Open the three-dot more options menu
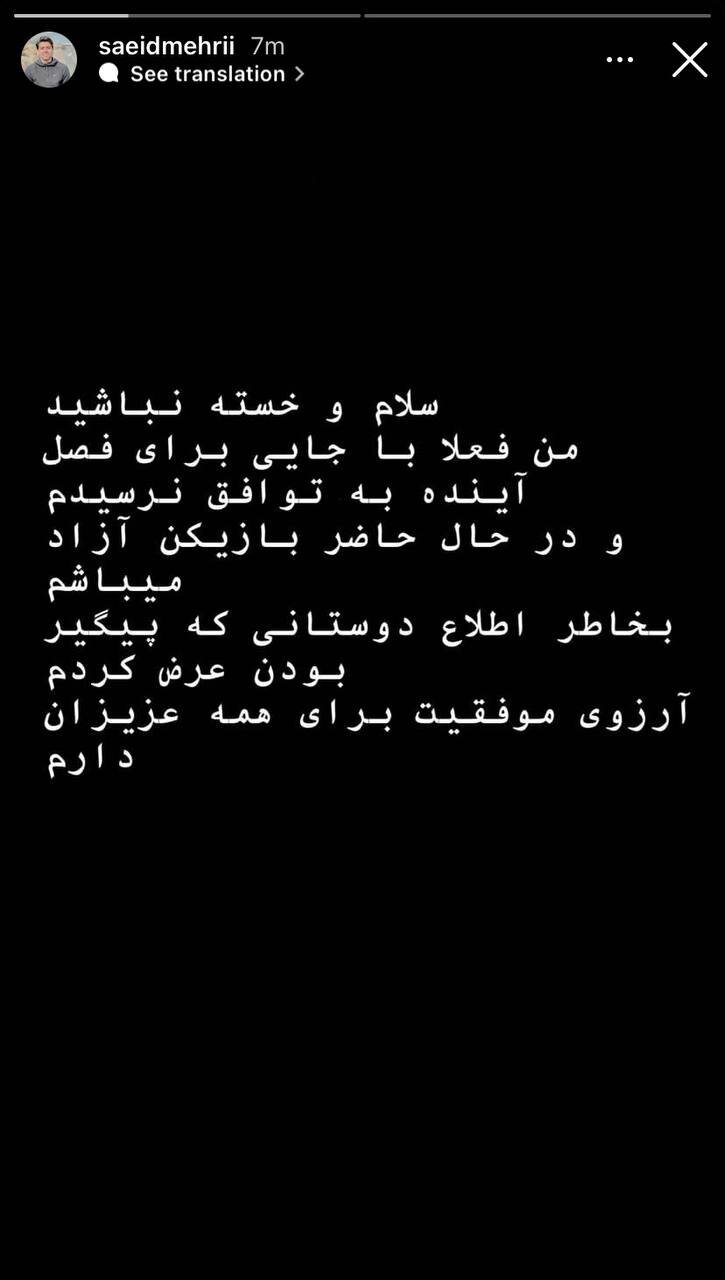Viewport: 725px width, 1280px height. 619,59
